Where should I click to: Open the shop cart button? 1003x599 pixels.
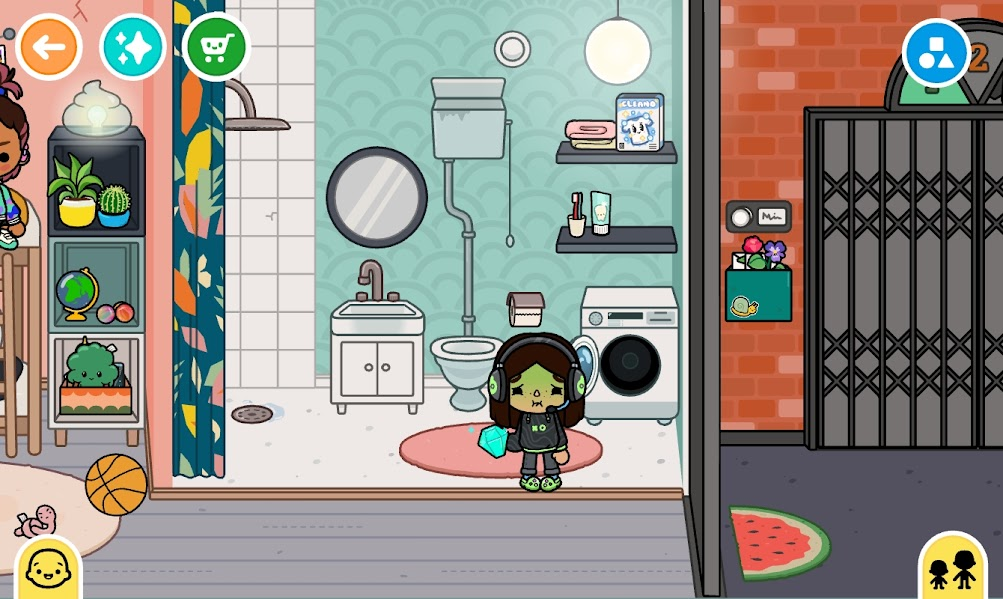pos(216,47)
